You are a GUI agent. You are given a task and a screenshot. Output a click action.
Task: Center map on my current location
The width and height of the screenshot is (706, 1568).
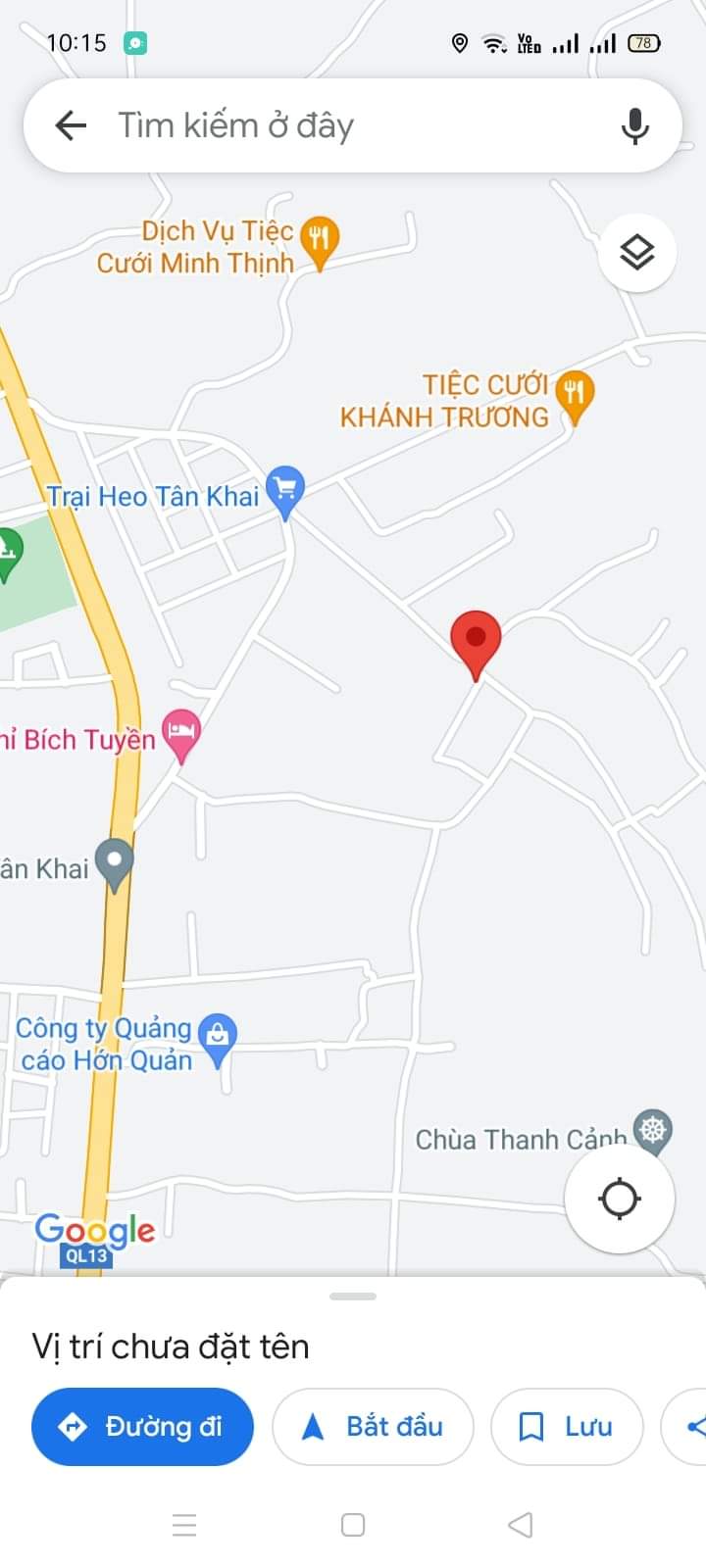coord(620,1199)
